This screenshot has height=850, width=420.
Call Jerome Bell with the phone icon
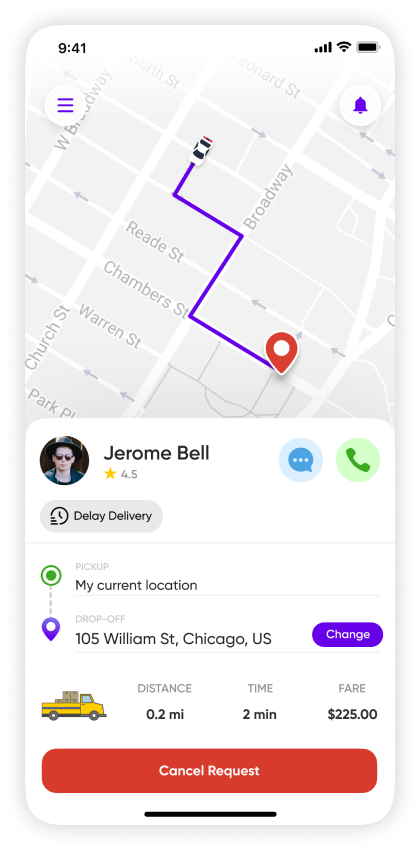point(358,460)
